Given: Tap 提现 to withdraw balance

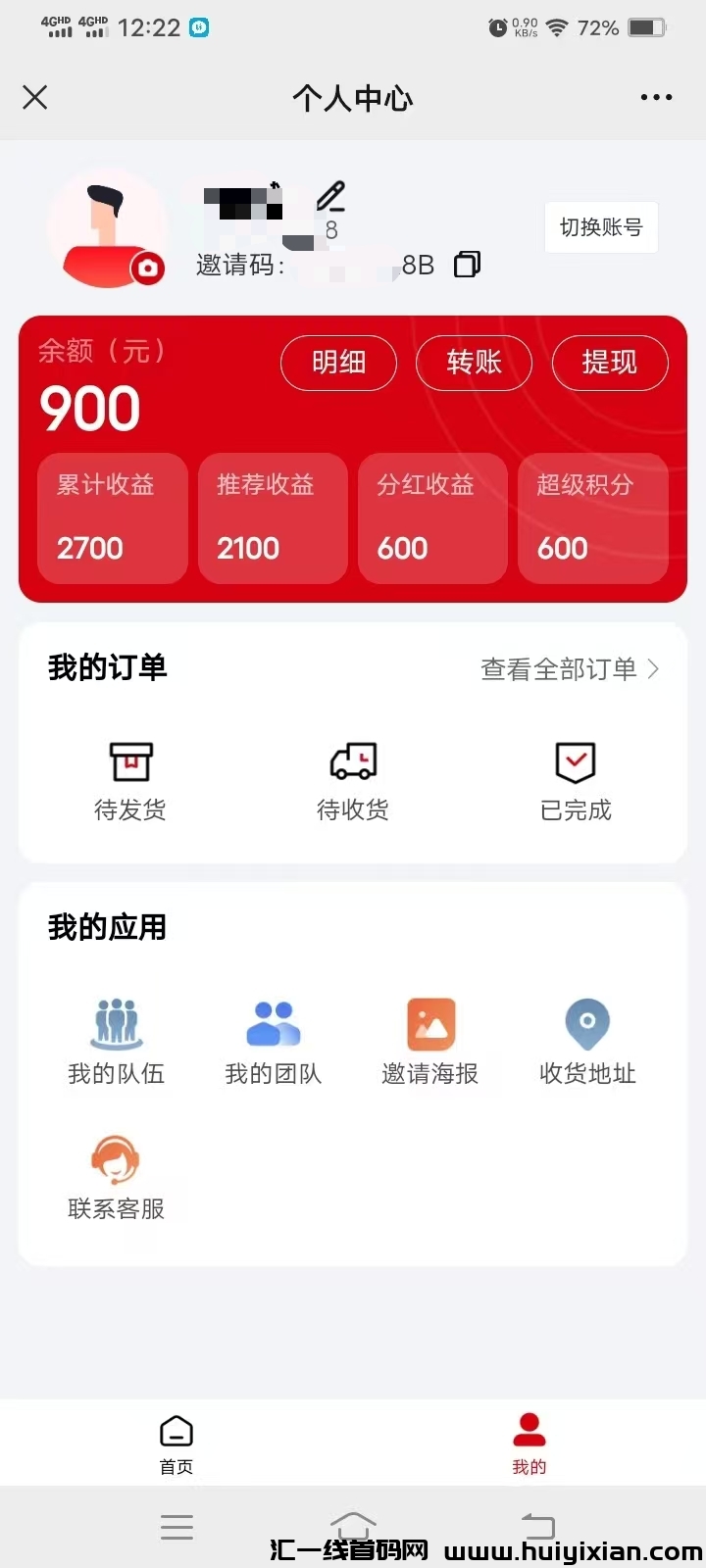Looking at the screenshot, I should 610,363.
